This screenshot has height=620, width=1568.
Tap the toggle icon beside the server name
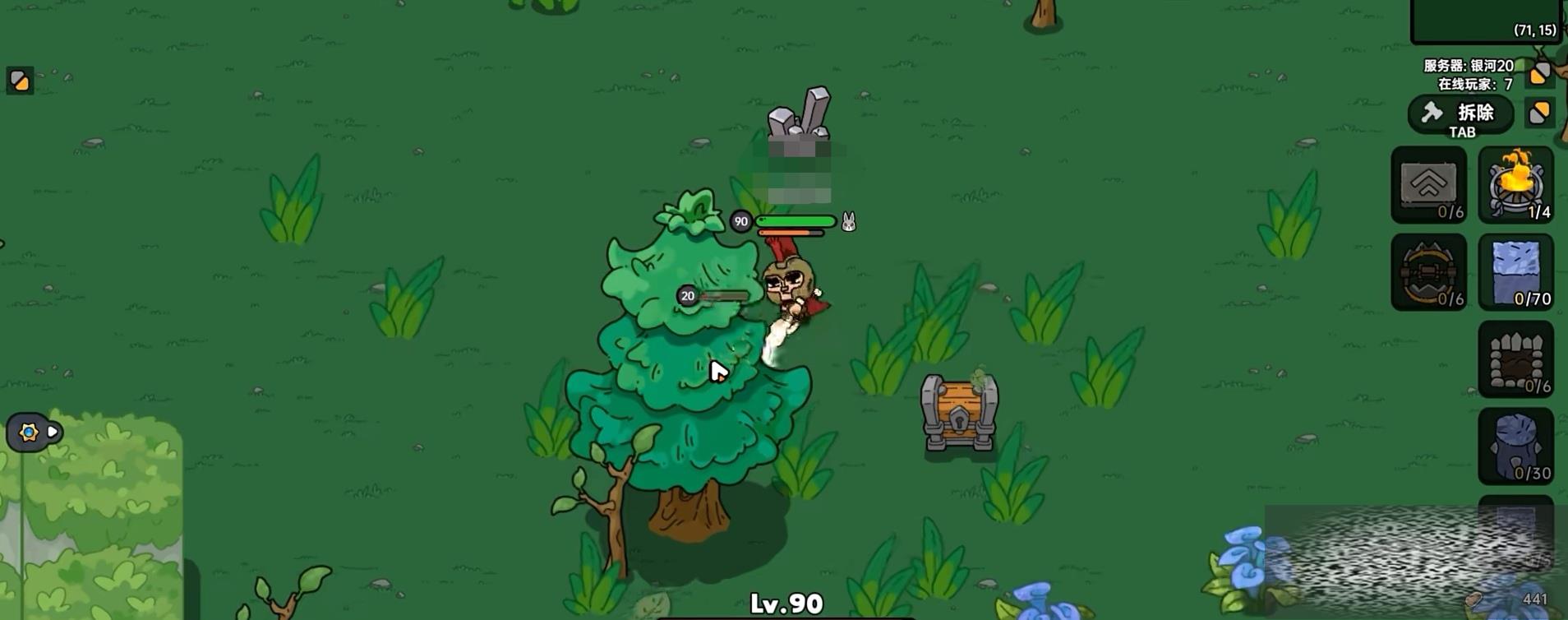[x=1539, y=74]
